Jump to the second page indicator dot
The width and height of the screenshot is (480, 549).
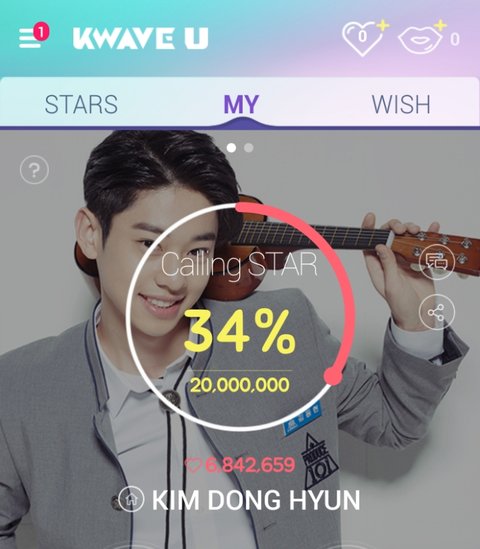coord(249,148)
